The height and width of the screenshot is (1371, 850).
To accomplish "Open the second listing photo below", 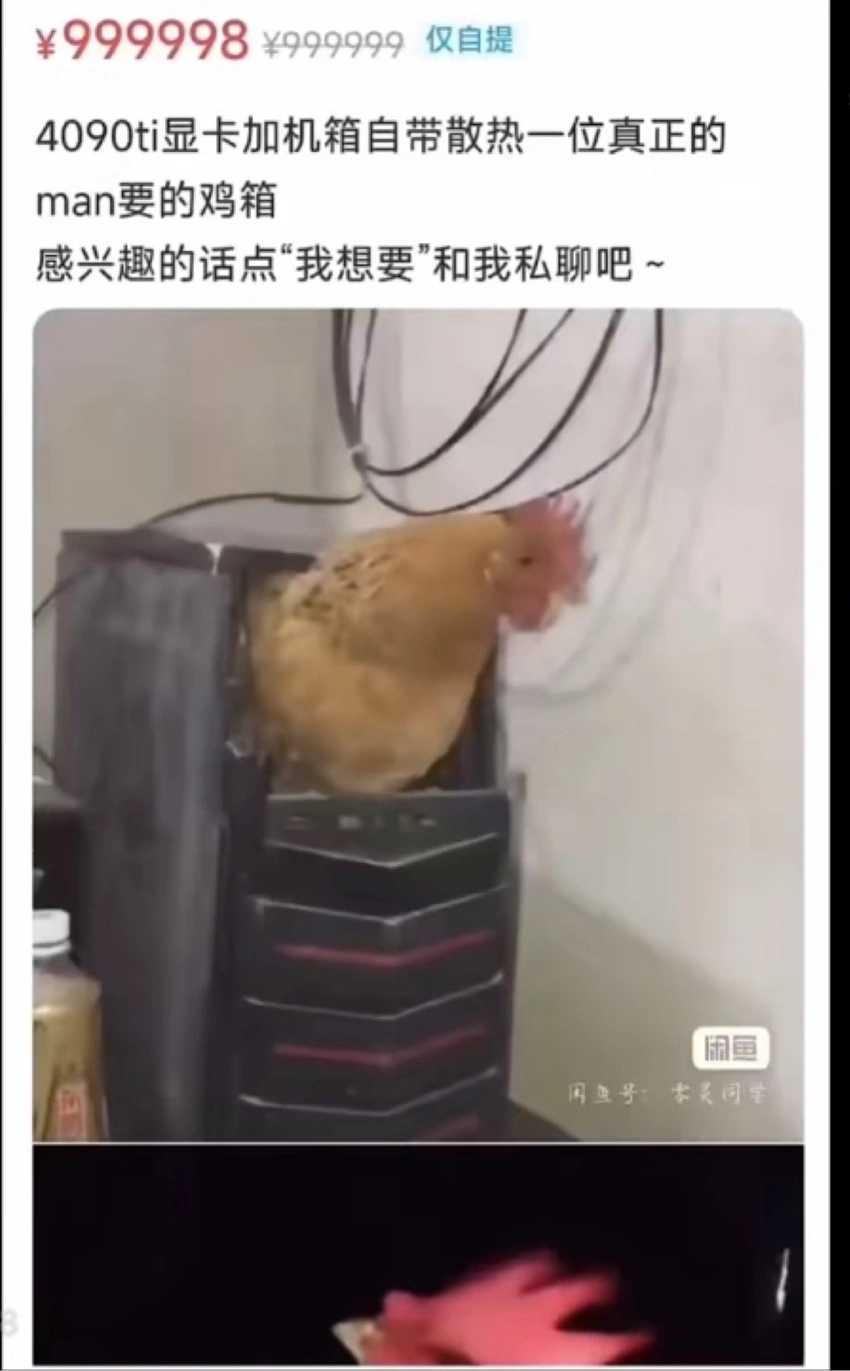I will point(418,1255).
